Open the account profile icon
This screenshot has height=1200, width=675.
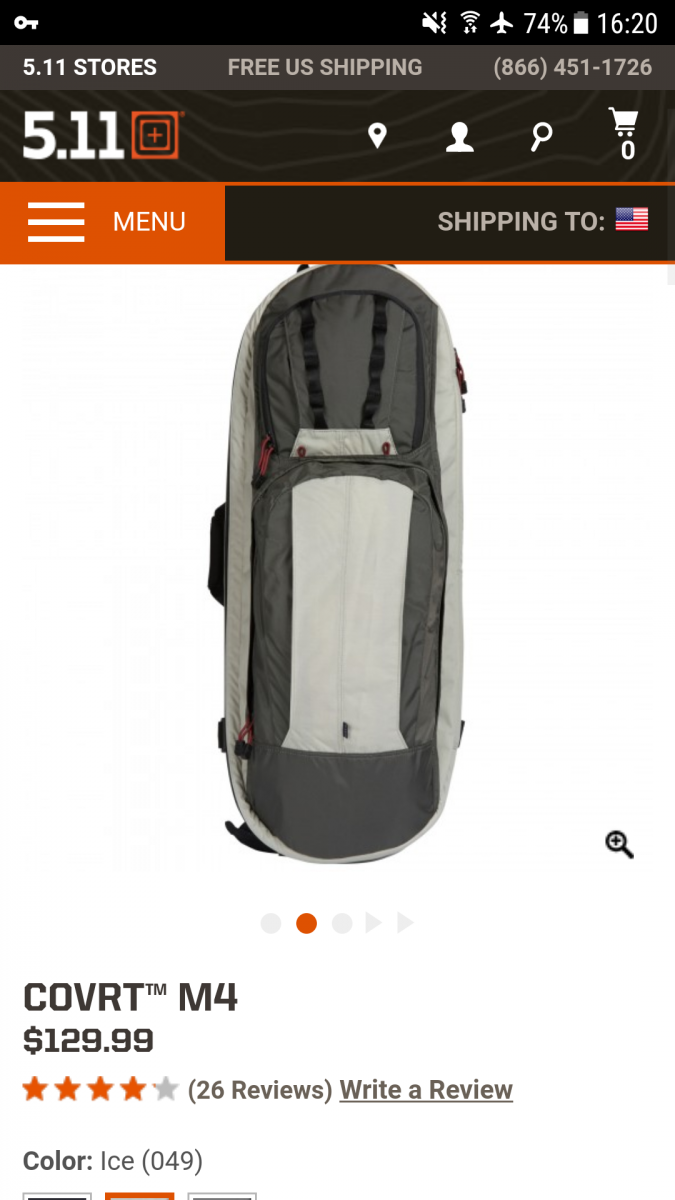pos(459,136)
